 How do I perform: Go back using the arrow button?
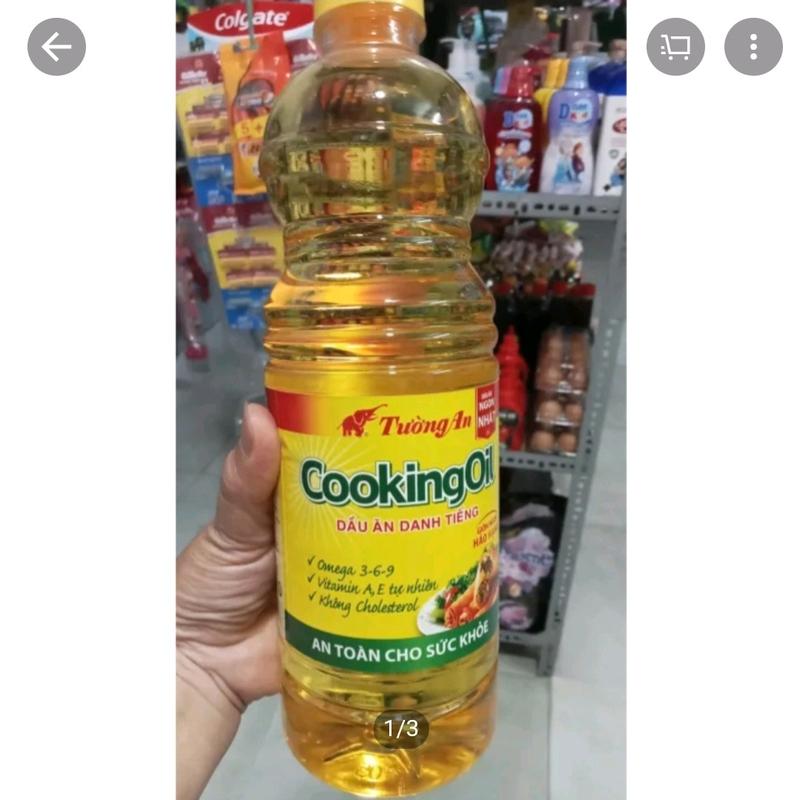[x=57, y=47]
